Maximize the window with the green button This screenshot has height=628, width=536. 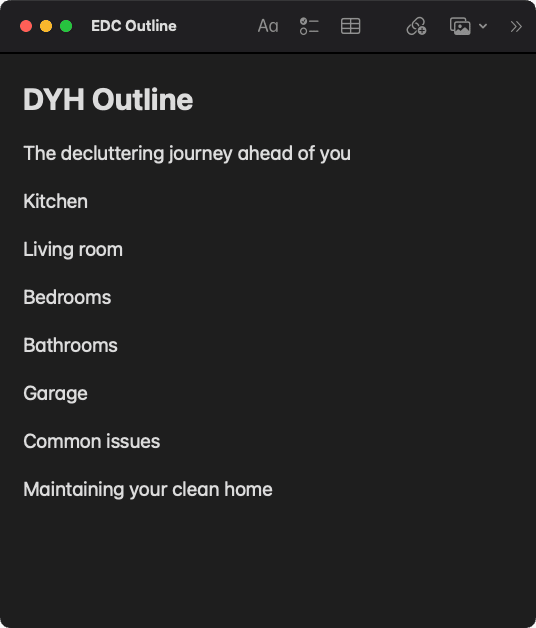coord(66,26)
